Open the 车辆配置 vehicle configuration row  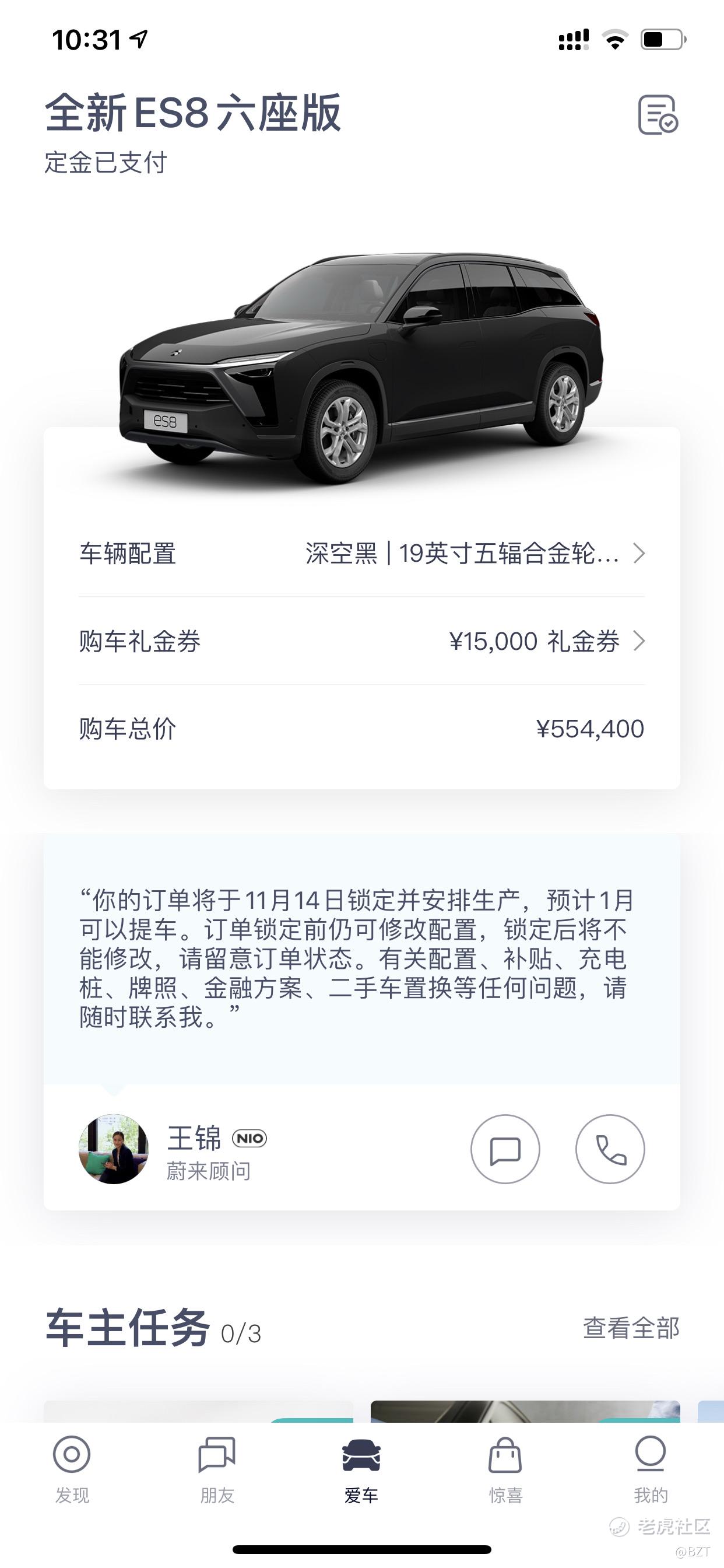(x=361, y=554)
